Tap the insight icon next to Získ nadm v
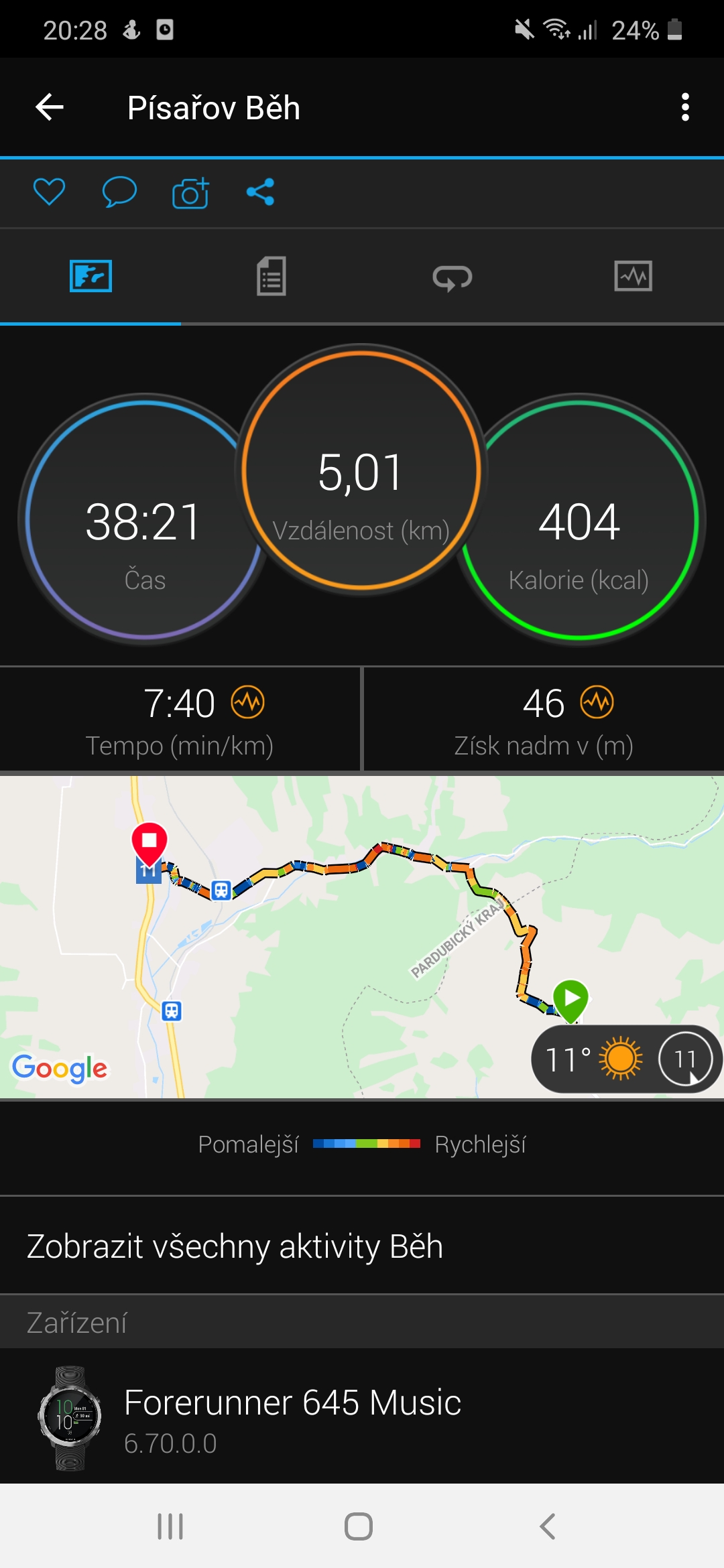724x1568 pixels. [x=597, y=702]
